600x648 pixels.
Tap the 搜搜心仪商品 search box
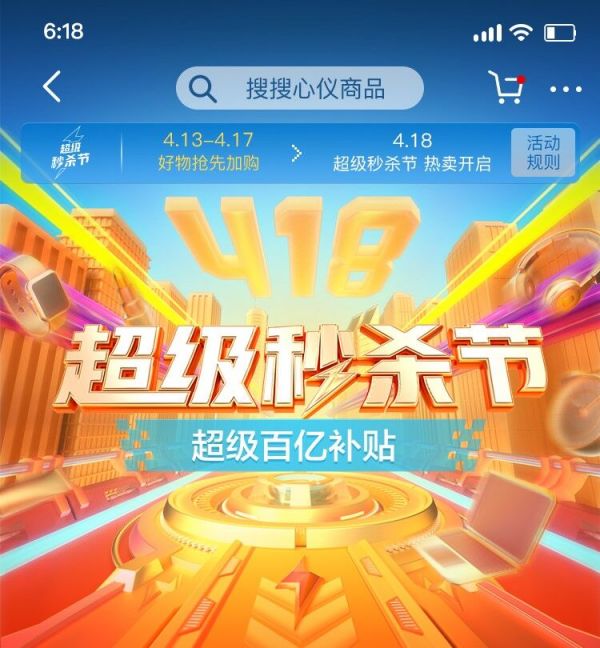(300, 88)
